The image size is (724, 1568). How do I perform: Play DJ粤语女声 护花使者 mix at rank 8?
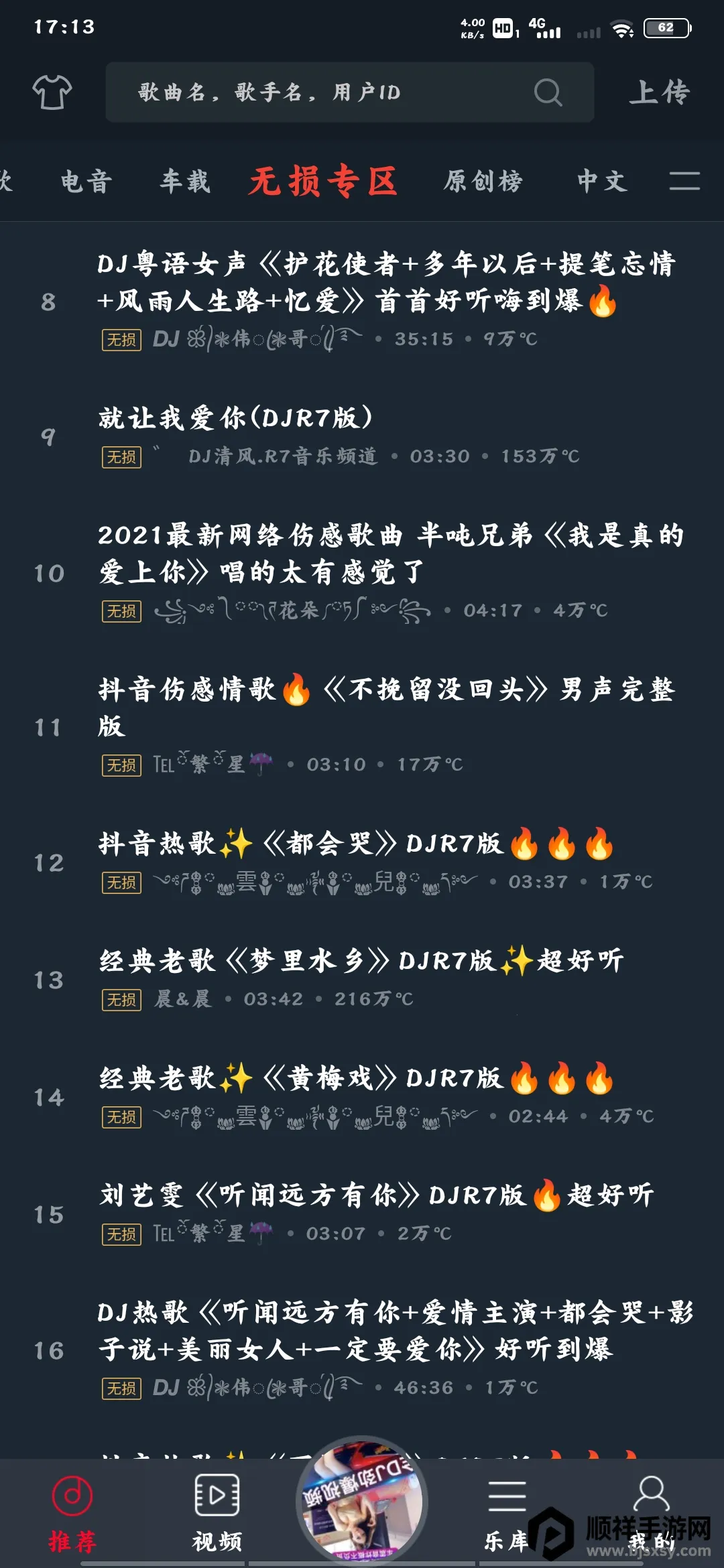coord(385,283)
